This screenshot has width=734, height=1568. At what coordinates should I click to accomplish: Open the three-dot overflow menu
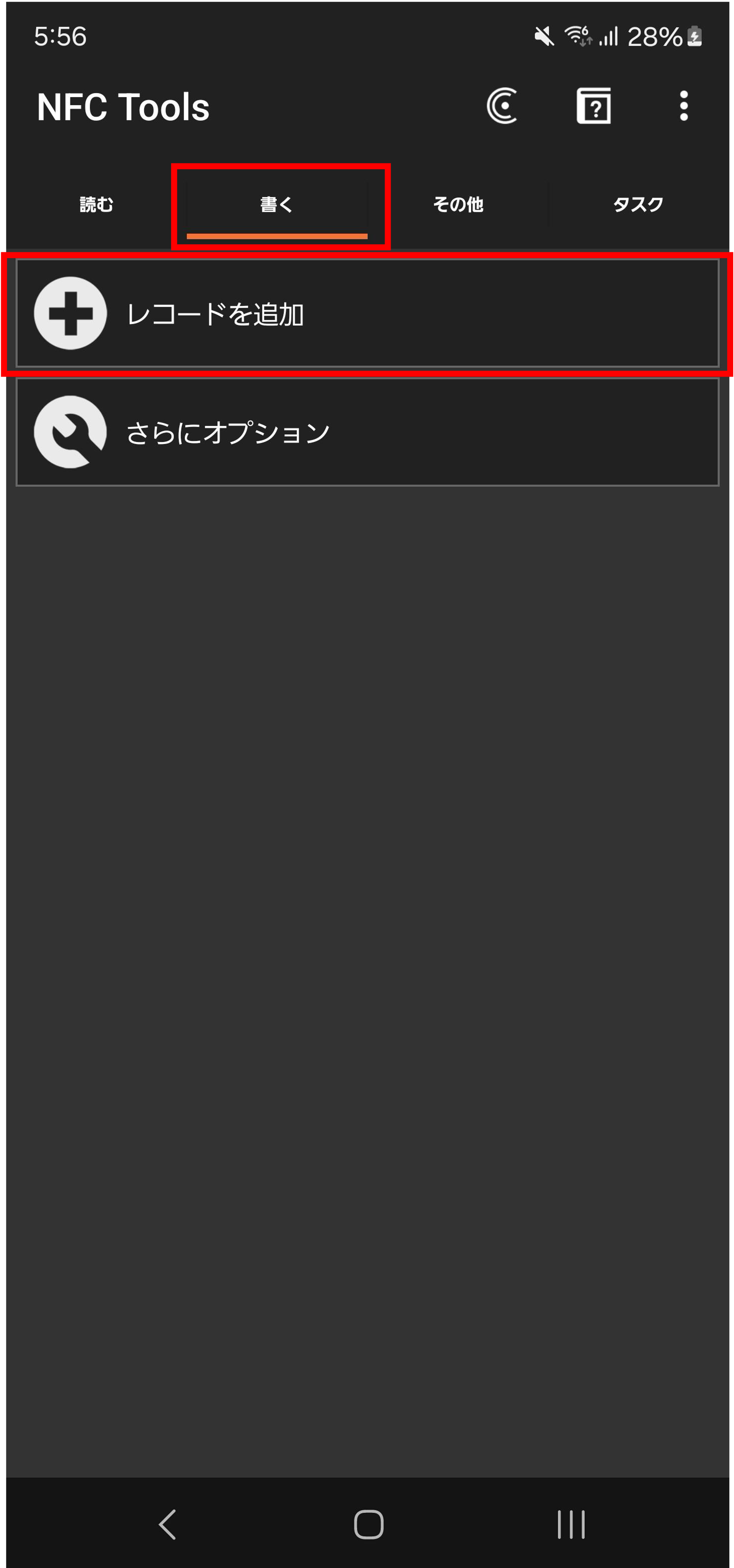(x=683, y=107)
